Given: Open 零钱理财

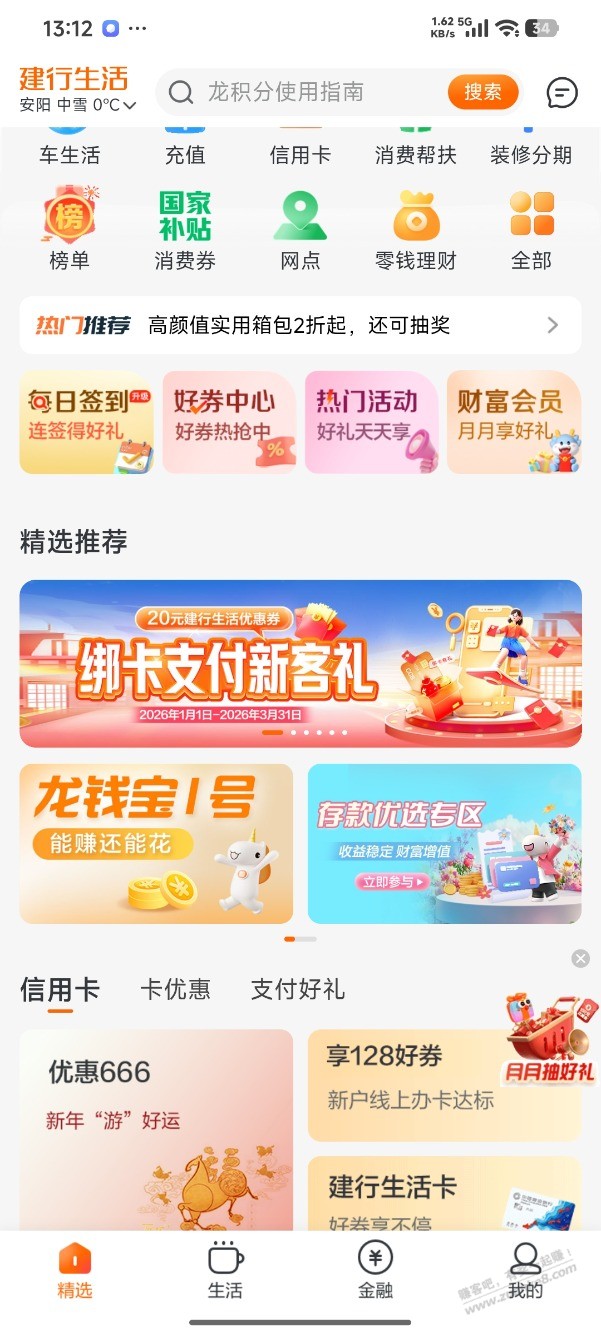Looking at the screenshot, I should 416,230.
